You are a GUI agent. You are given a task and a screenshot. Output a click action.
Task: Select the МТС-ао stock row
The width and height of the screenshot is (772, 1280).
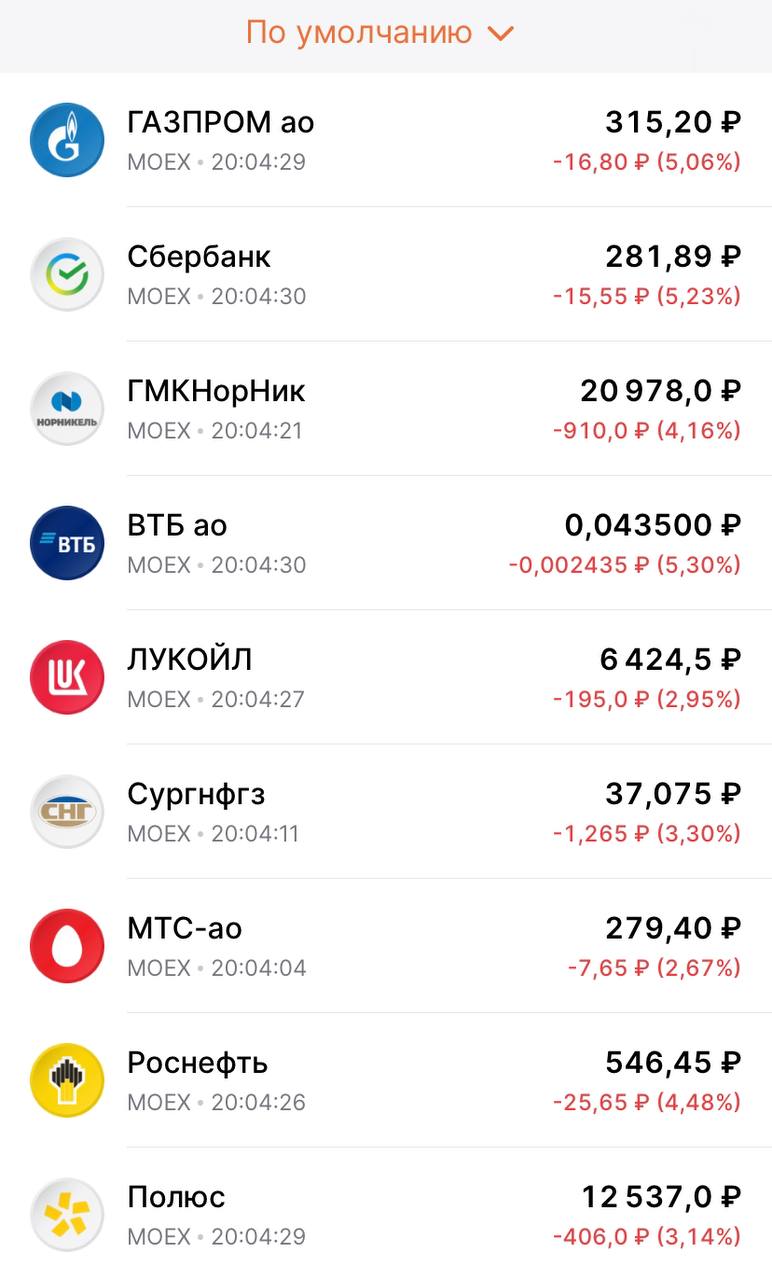(386, 945)
